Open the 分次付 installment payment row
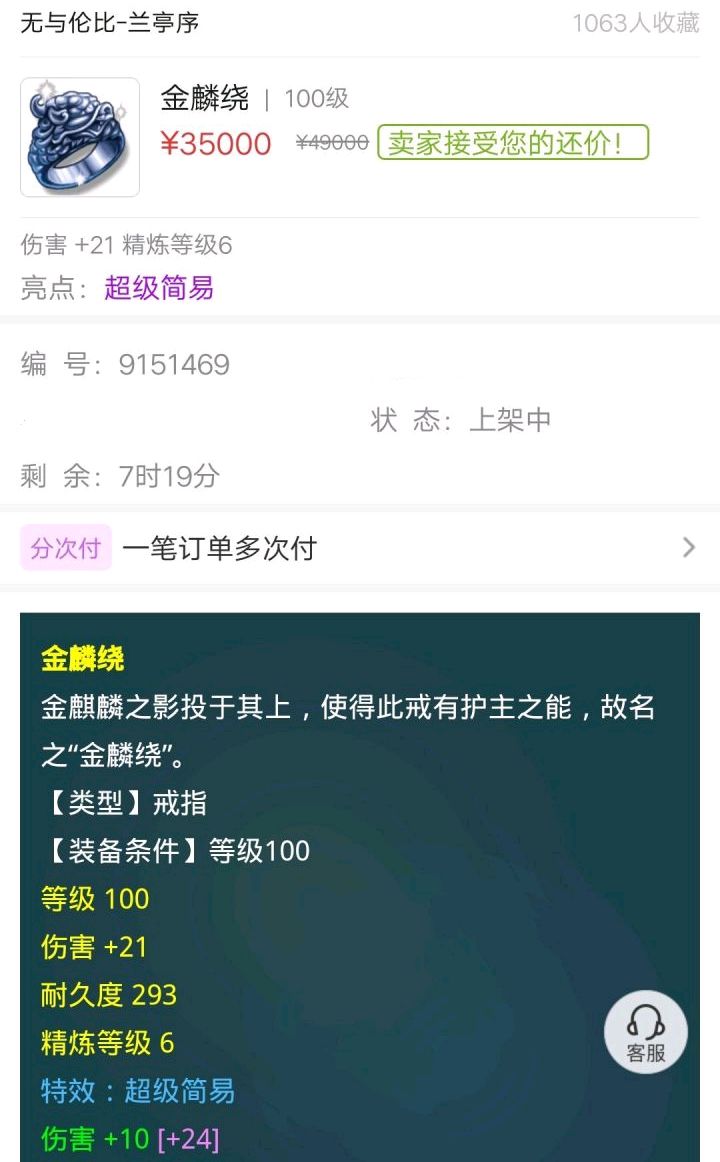Screen dimensions: 720x1162 [360, 548]
